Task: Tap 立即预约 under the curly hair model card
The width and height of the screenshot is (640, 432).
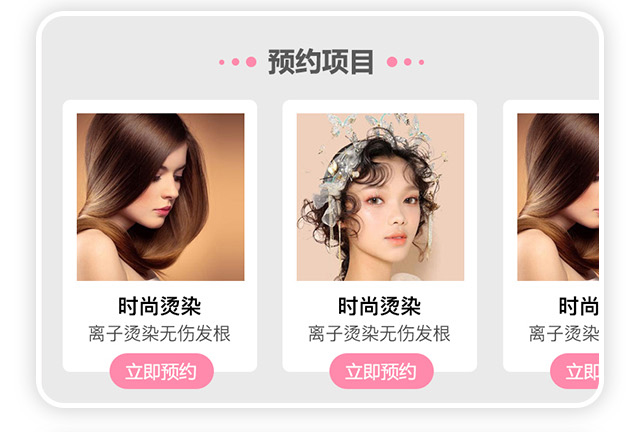Action: coord(381,372)
